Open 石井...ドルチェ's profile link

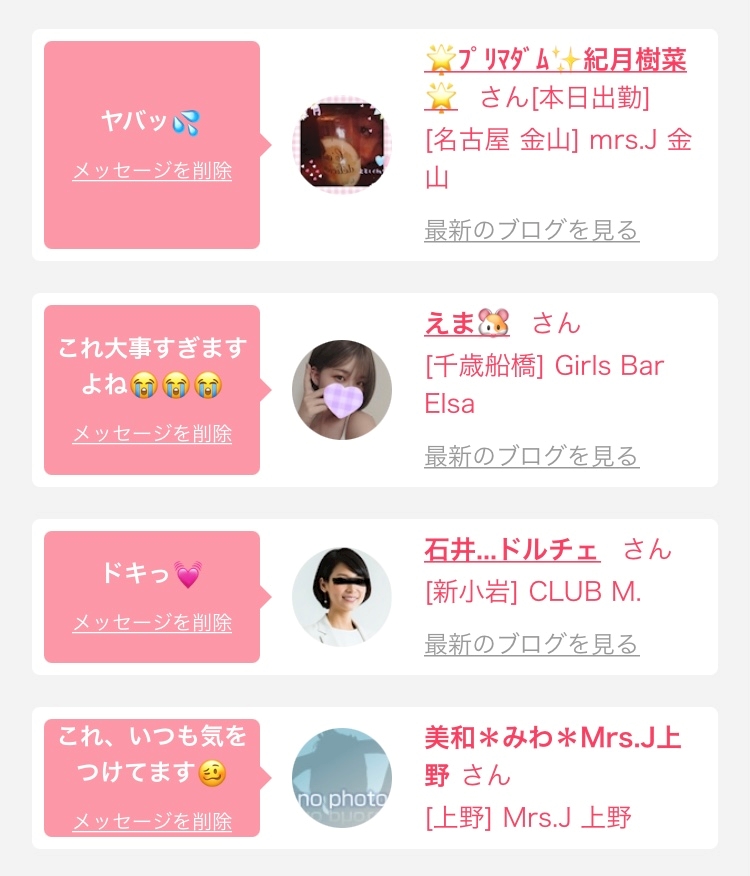(x=512, y=550)
